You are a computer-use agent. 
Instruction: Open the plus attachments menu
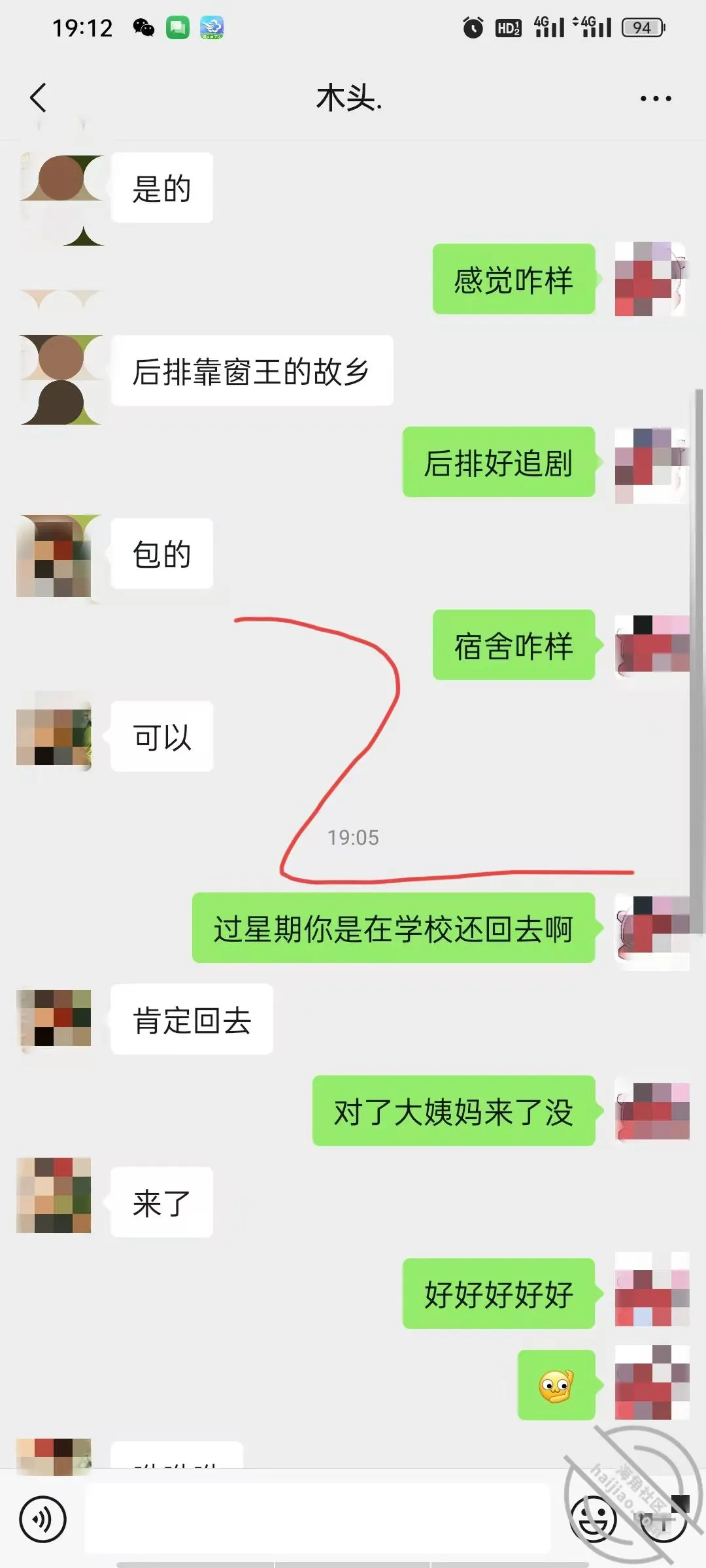pos(663,1519)
